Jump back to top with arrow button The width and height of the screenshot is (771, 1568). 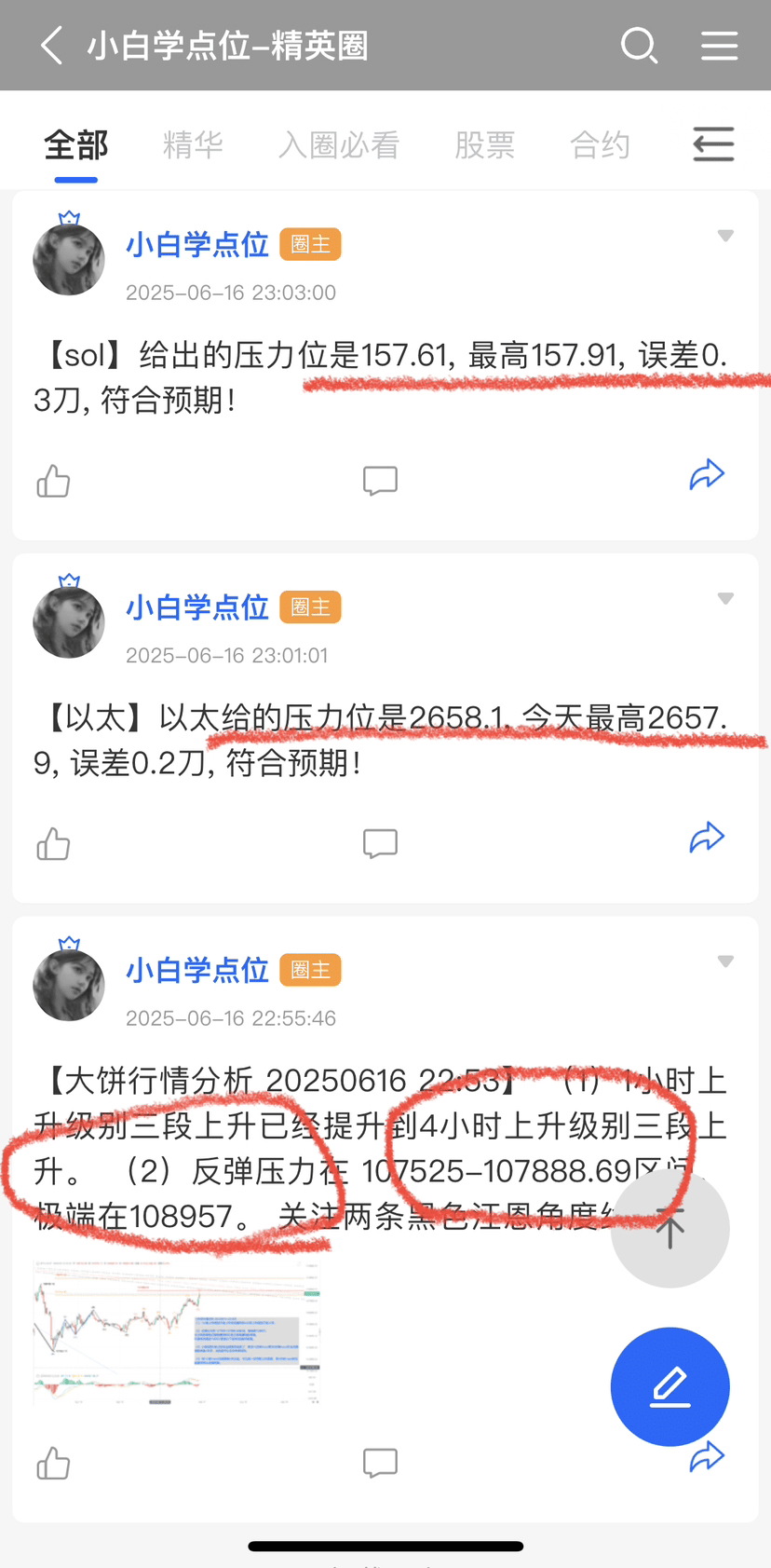pos(670,1228)
